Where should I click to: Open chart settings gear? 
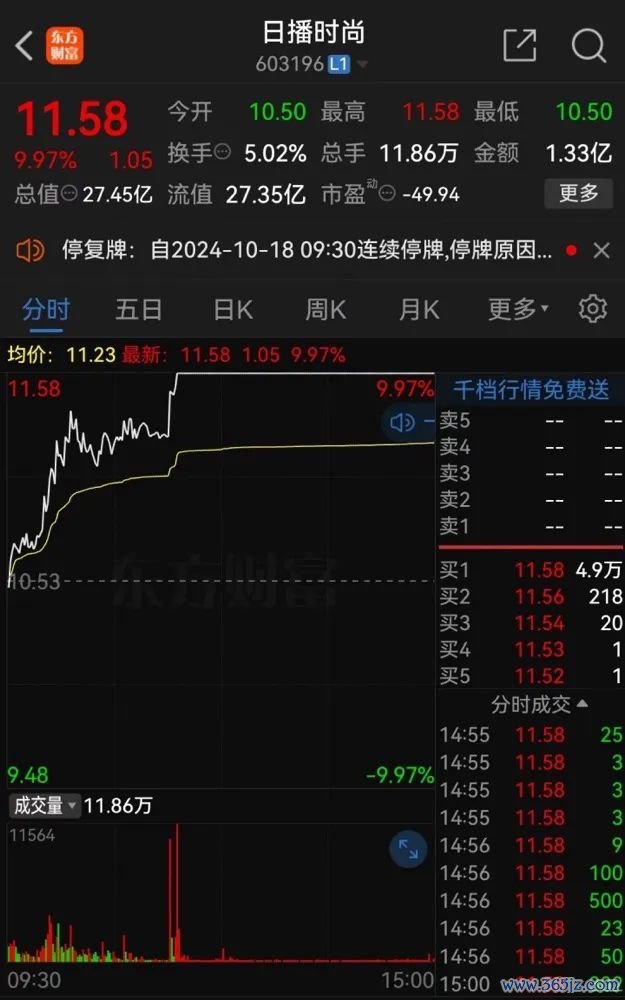coord(592,309)
